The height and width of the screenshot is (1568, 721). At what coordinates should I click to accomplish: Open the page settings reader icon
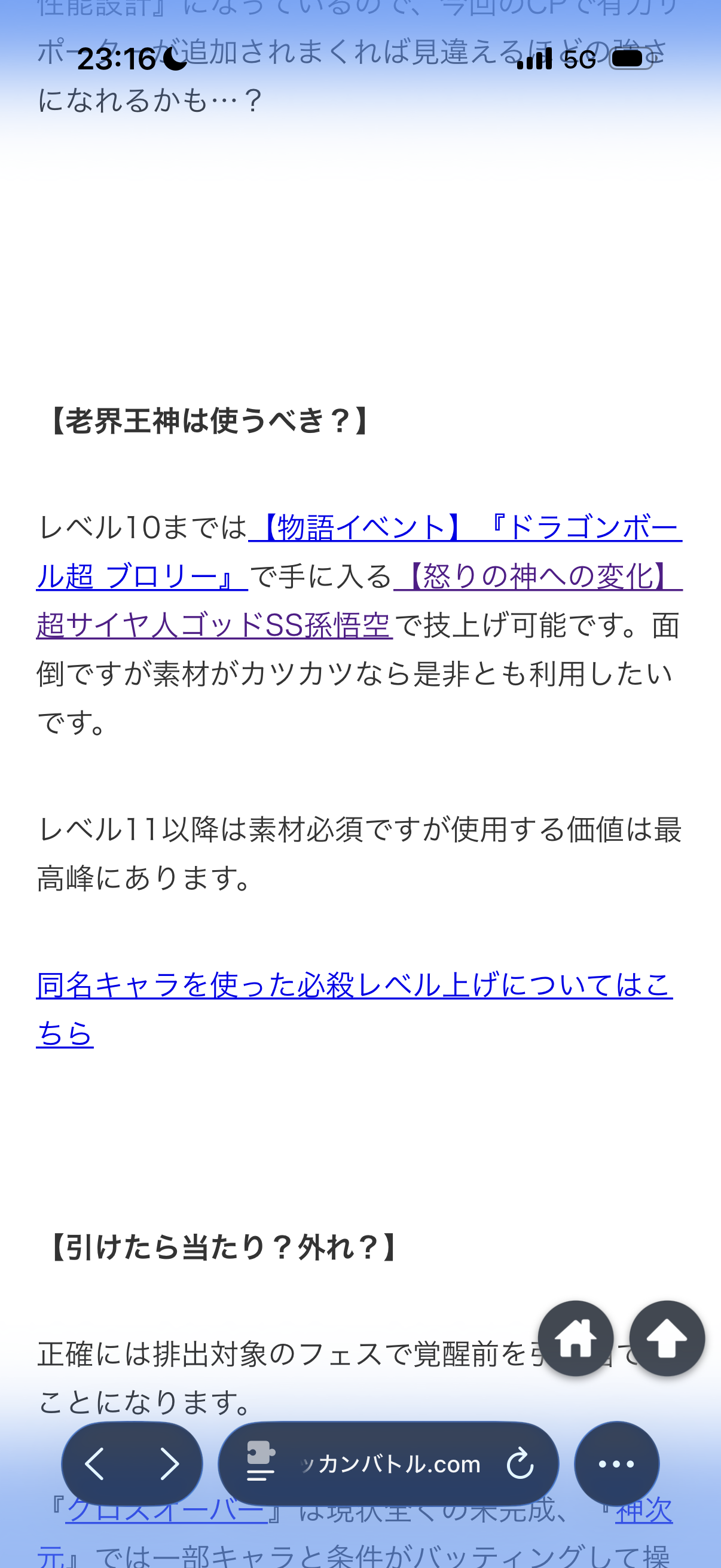point(261,1463)
